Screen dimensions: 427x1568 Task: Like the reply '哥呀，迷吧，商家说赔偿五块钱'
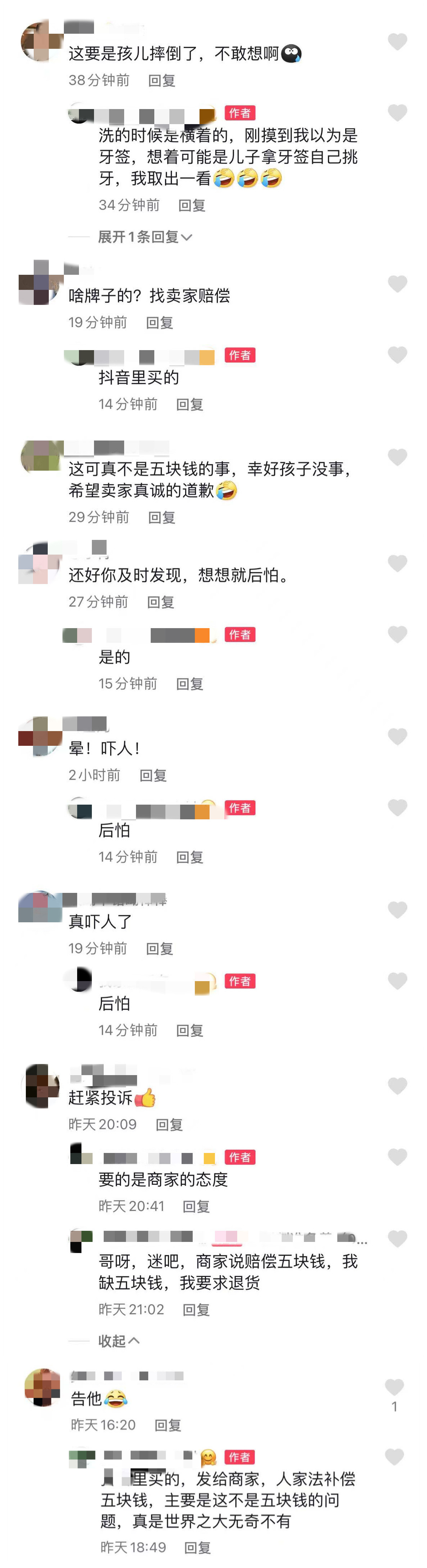[397, 1238]
